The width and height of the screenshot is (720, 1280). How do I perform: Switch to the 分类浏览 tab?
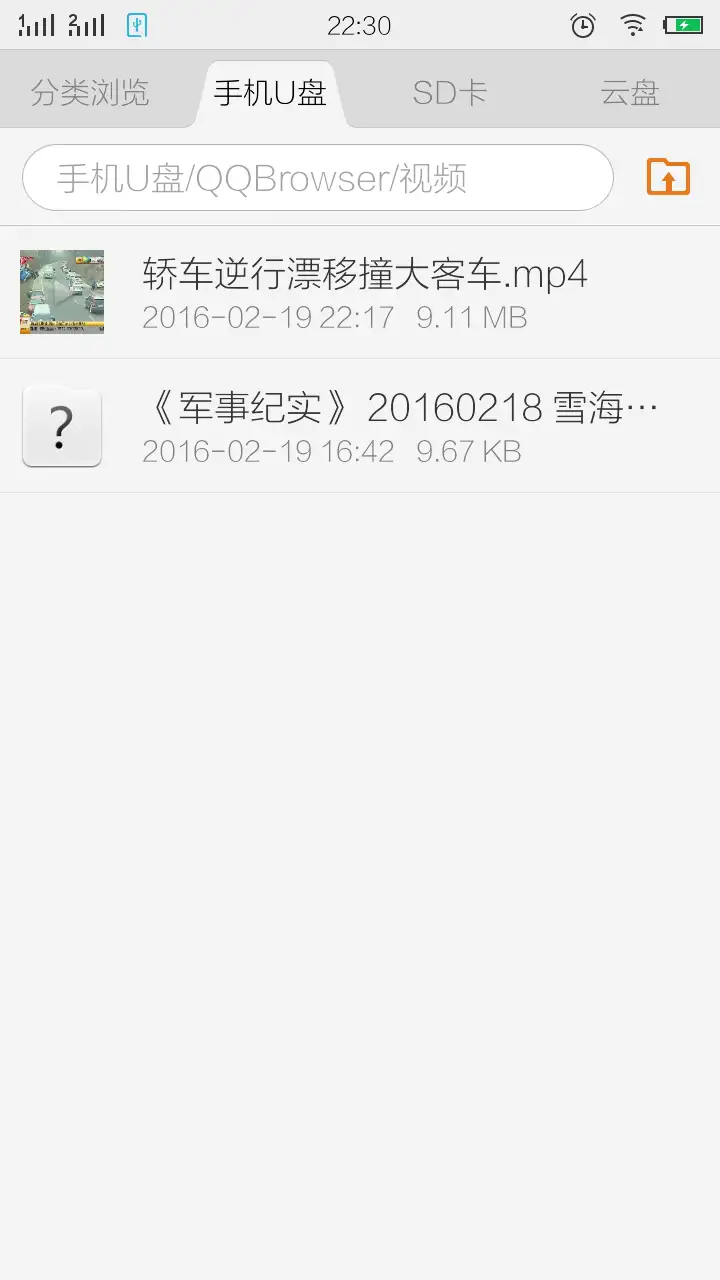point(90,93)
